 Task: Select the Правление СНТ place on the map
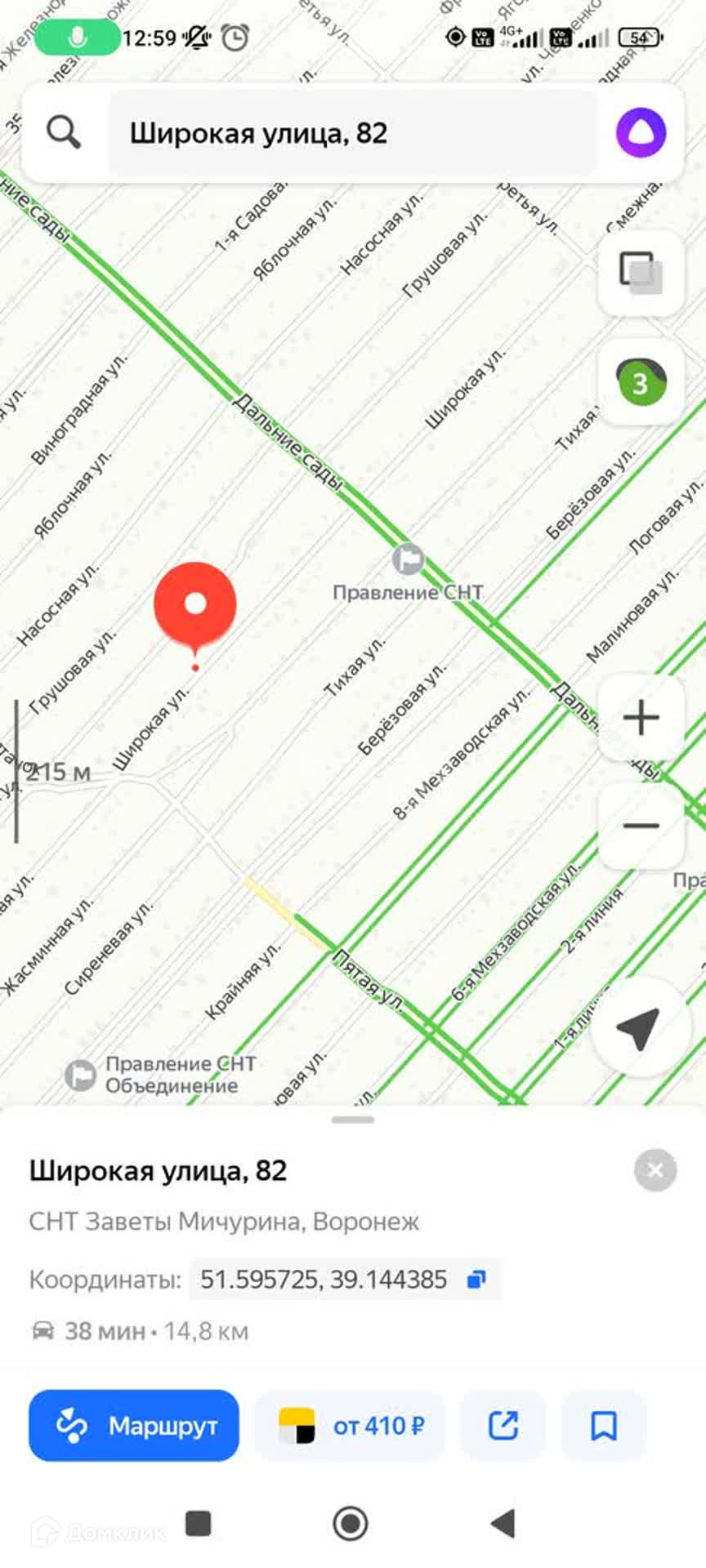[x=408, y=560]
